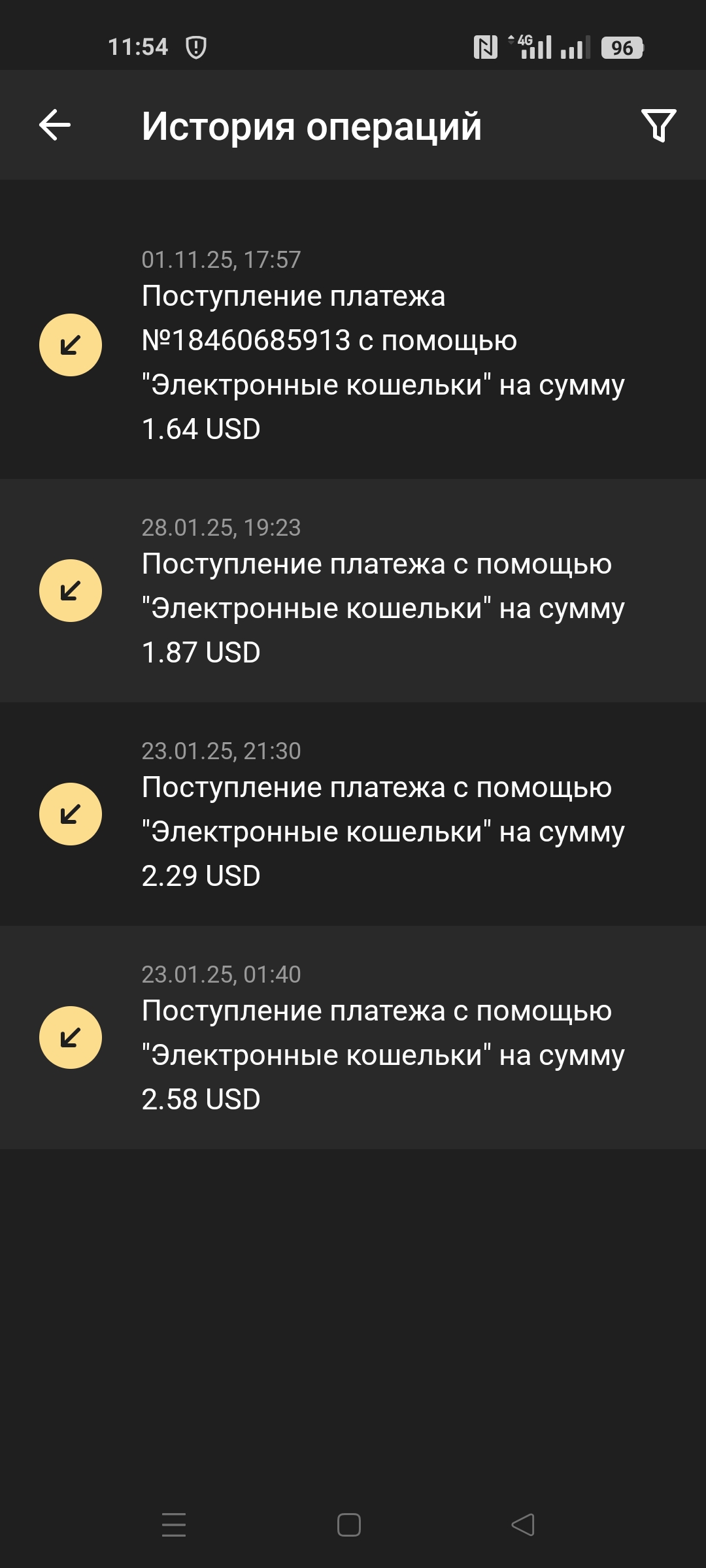The image size is (706, 1568).
Task: Go back from the История операций screen
Action: (55, 125)
